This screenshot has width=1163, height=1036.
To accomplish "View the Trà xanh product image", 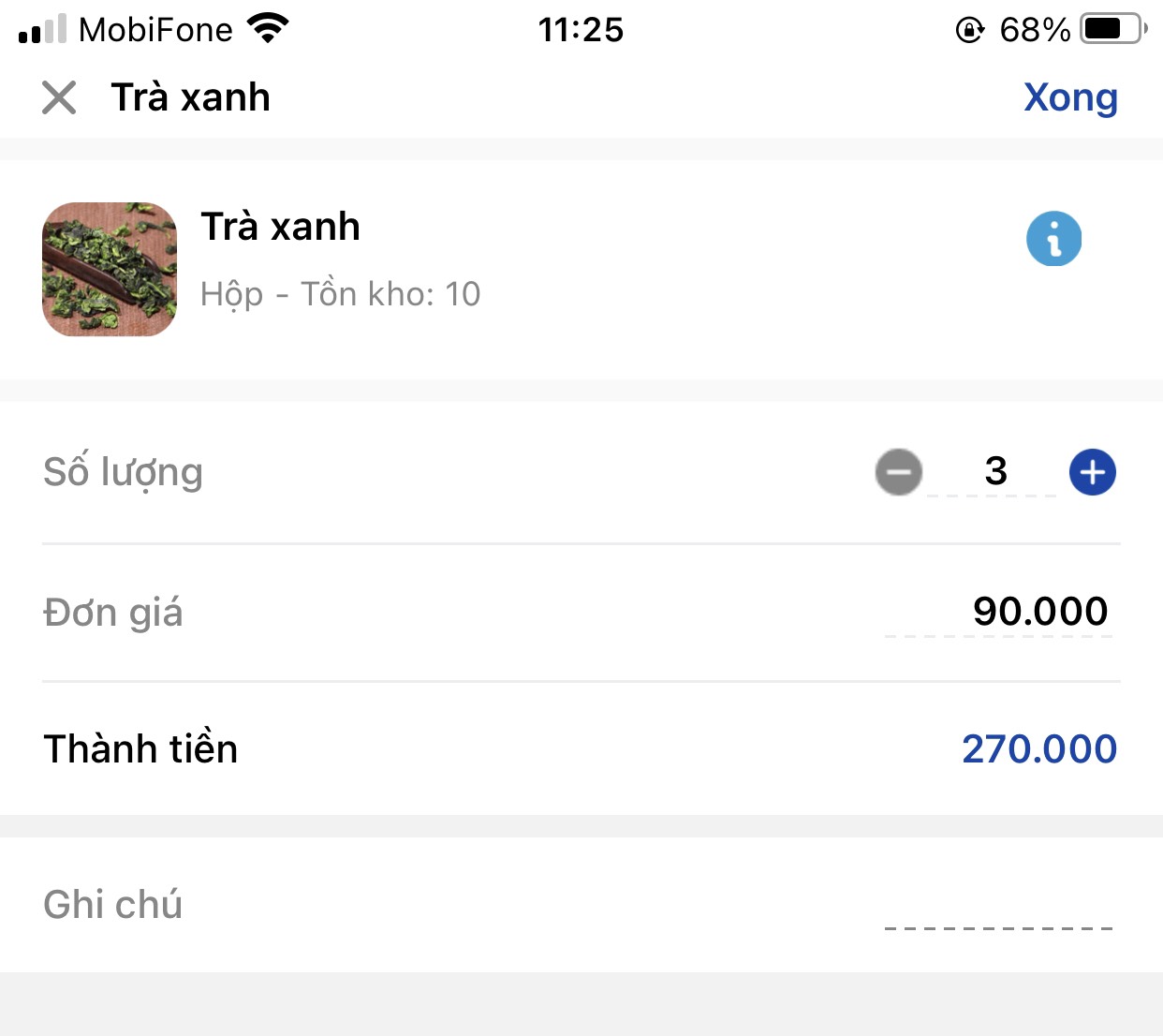I will (x=110, y=269).
